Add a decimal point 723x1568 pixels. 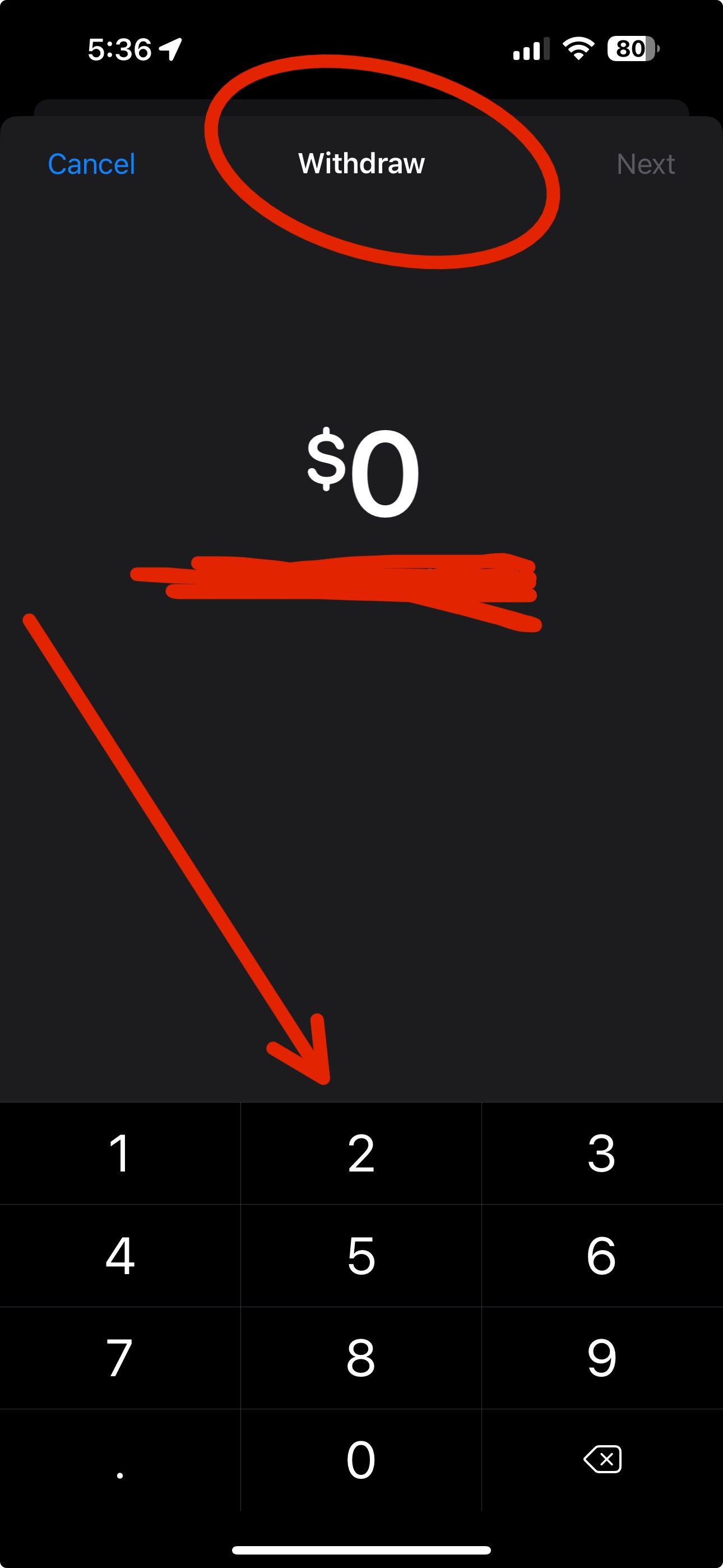click(120, 1461)
